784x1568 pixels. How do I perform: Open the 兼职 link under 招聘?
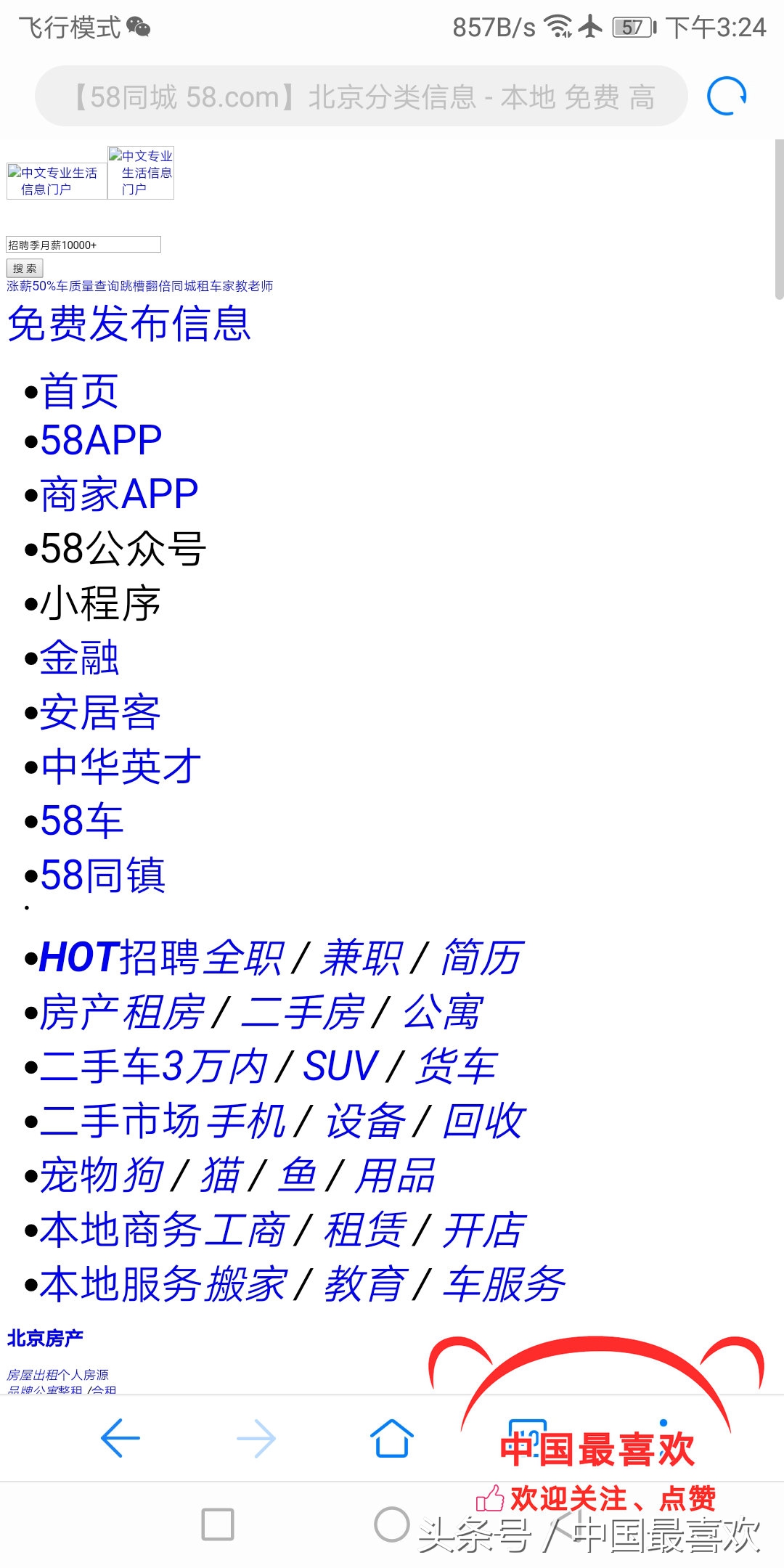(361, 958)
